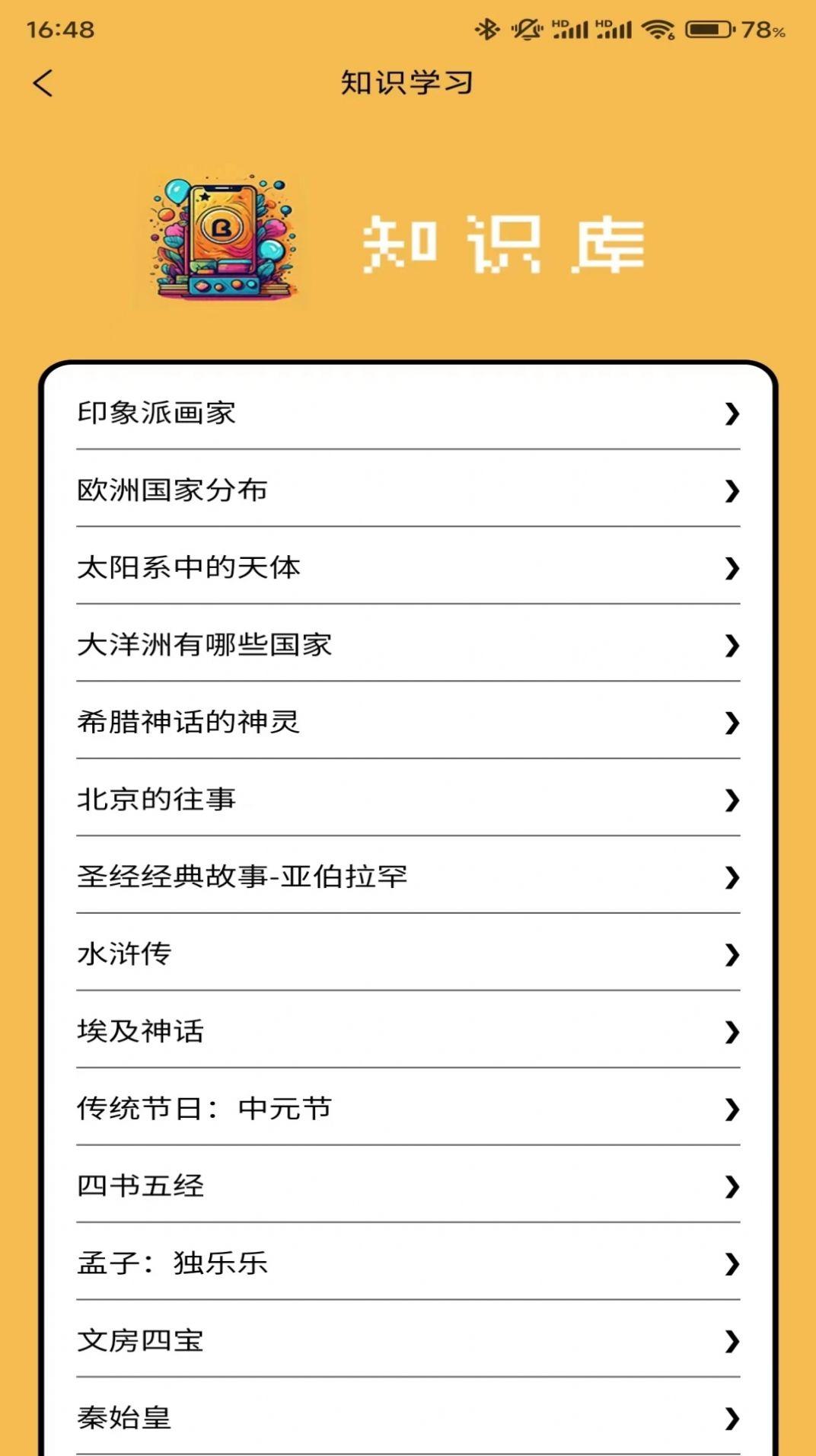Expand the 水浒传 entry chevron
Image resolution: width=816 pixels, height=1456 pixels.
732,954
